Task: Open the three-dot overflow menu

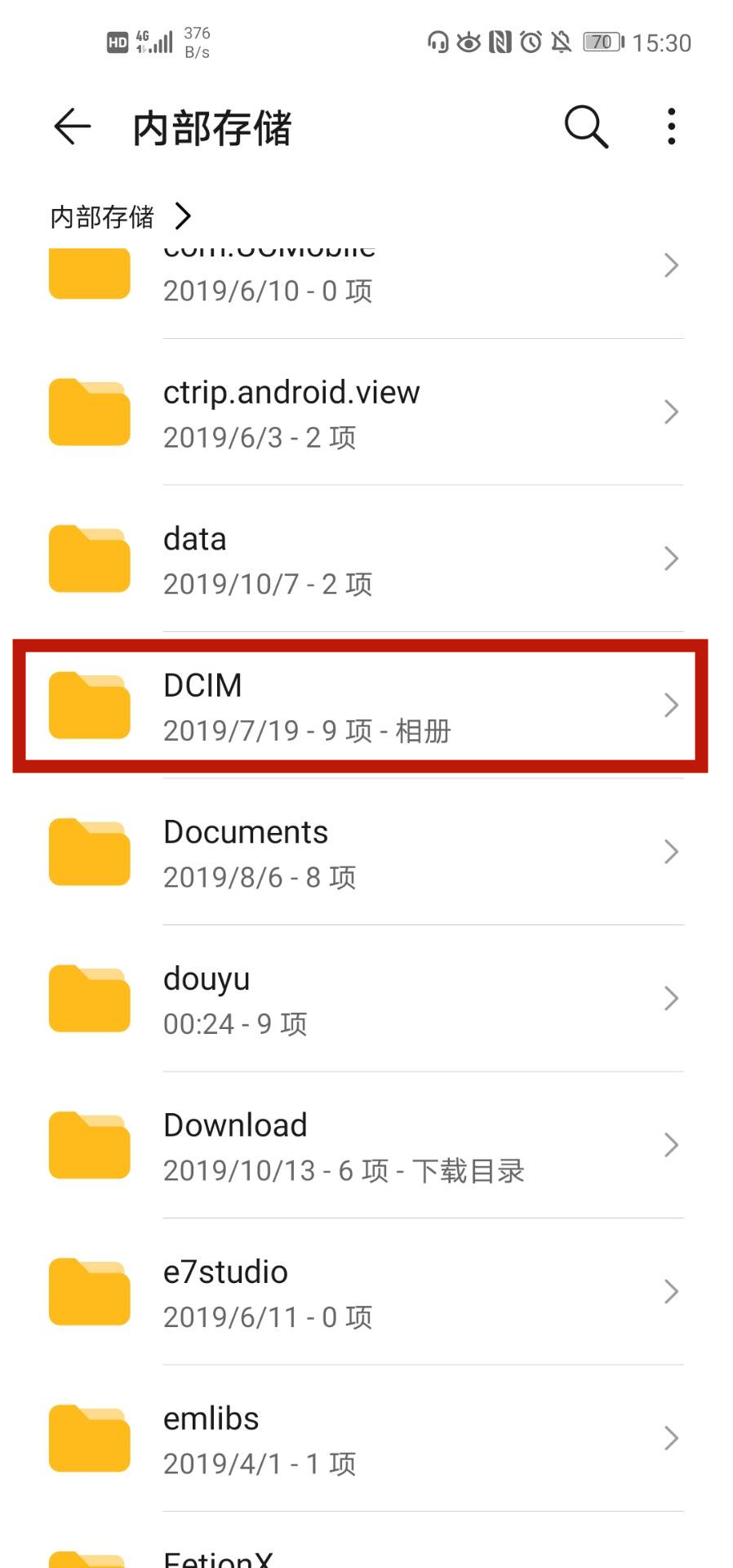Action: [x=671, y=127]
